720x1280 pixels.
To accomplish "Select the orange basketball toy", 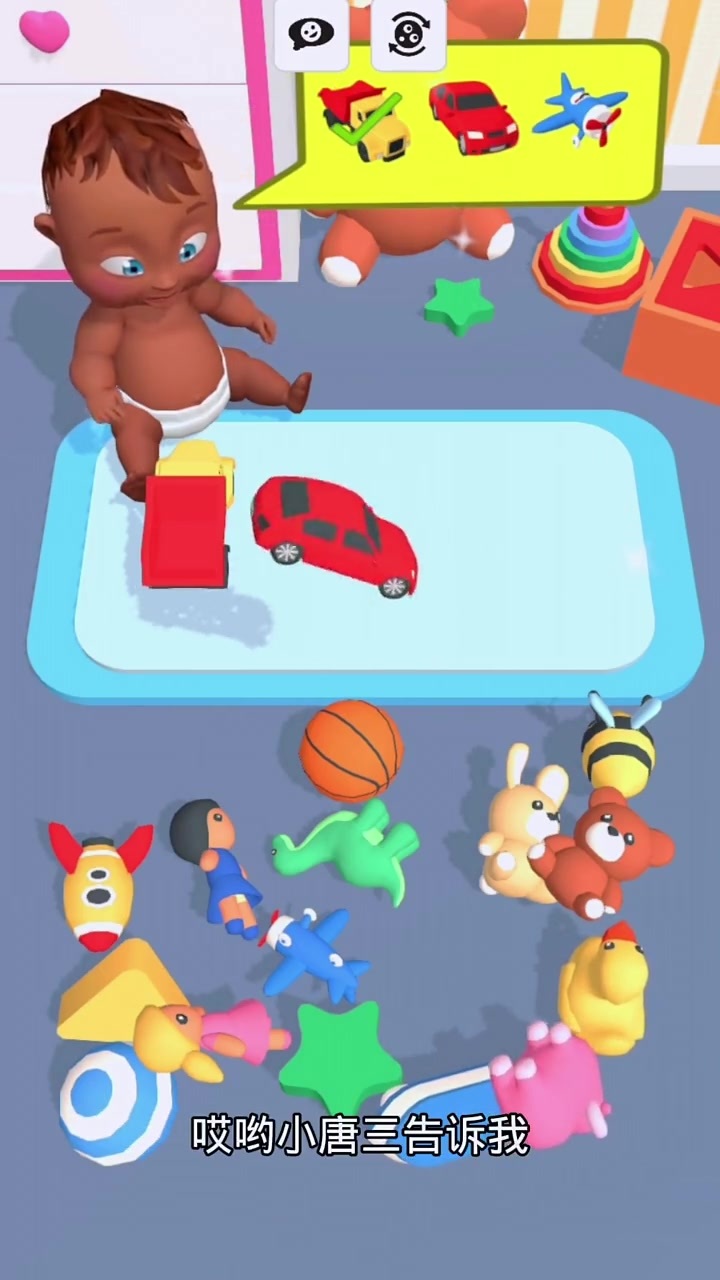I will [x=351, y=750].
